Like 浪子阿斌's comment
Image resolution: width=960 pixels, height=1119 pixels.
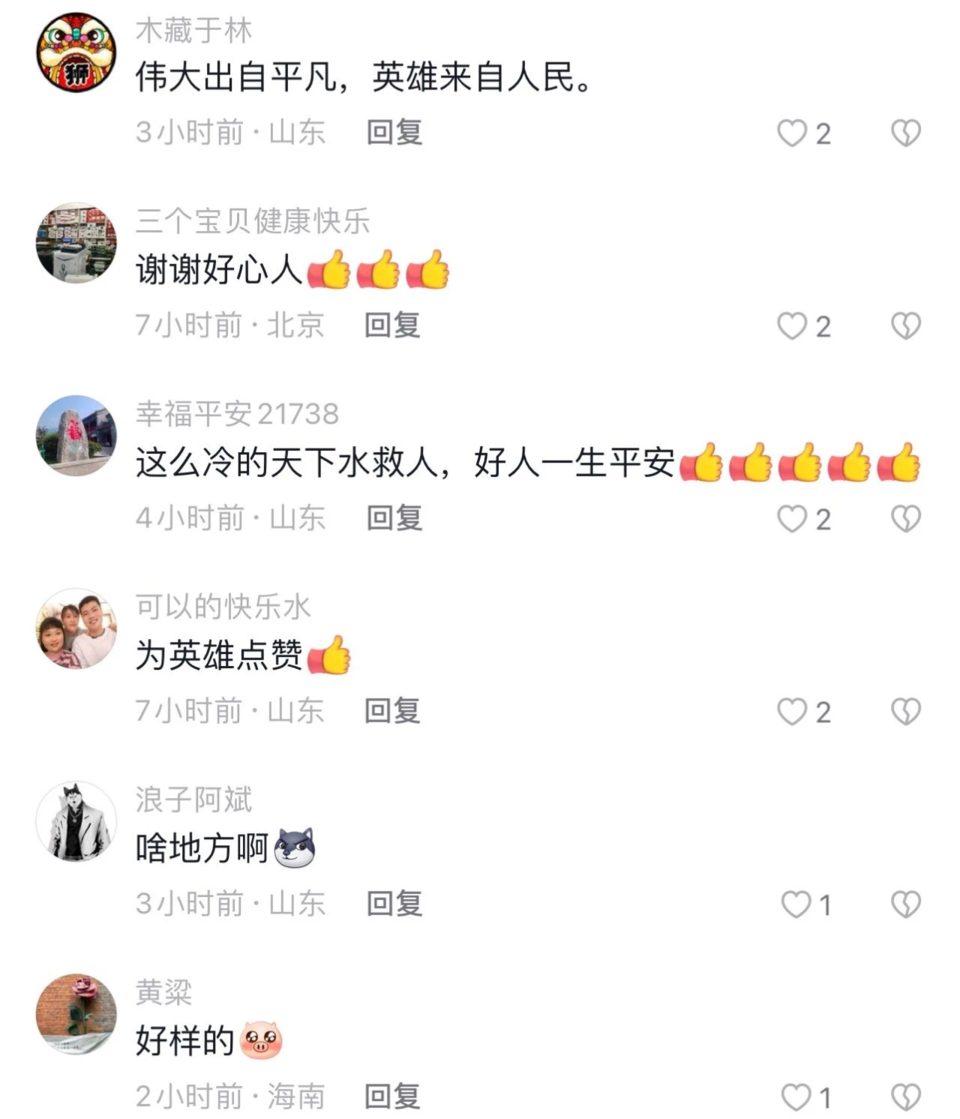tap(796, 905)
